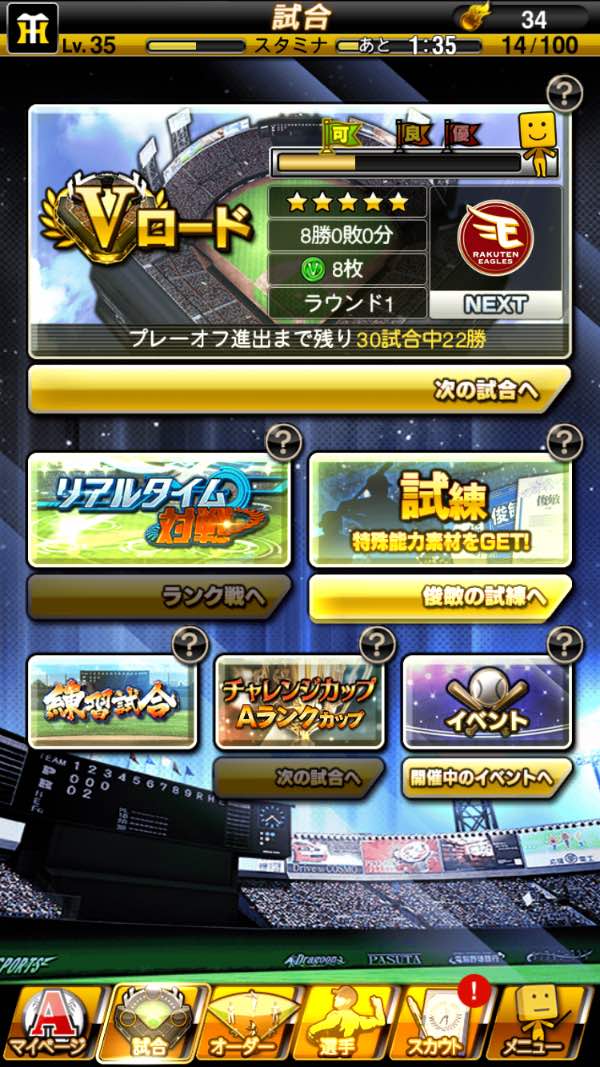600x1067 pixels.
Task: Tap the 俊敏の試練へ button
Action: [440, 597]
